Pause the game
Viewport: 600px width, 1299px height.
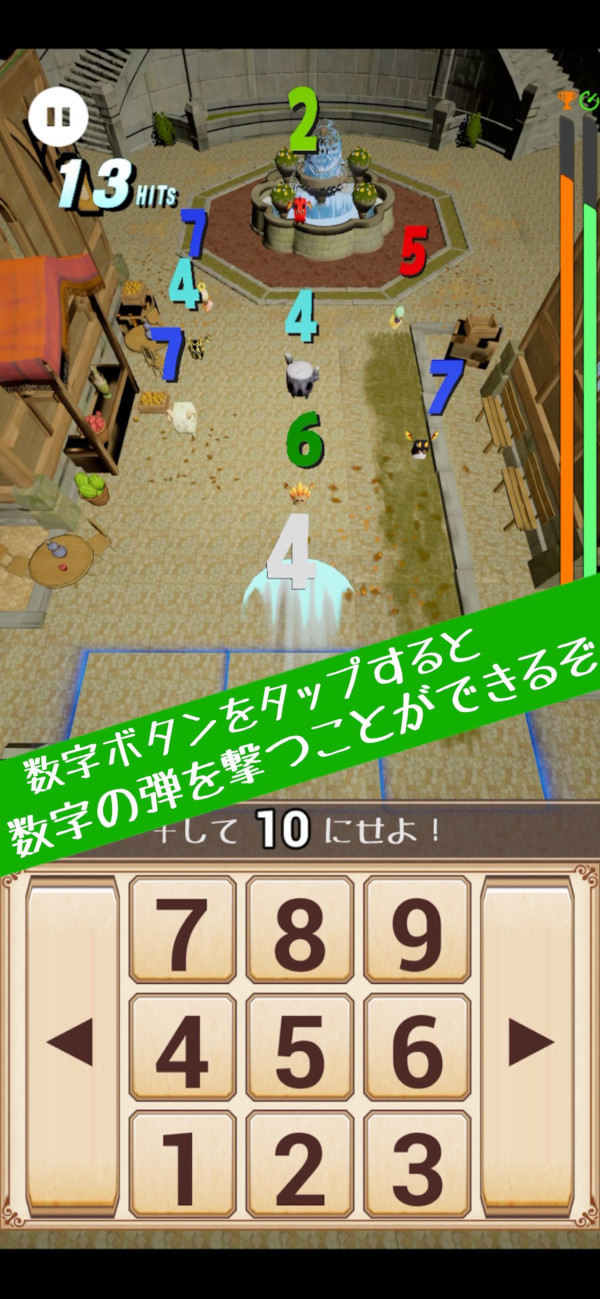point(58,116)
